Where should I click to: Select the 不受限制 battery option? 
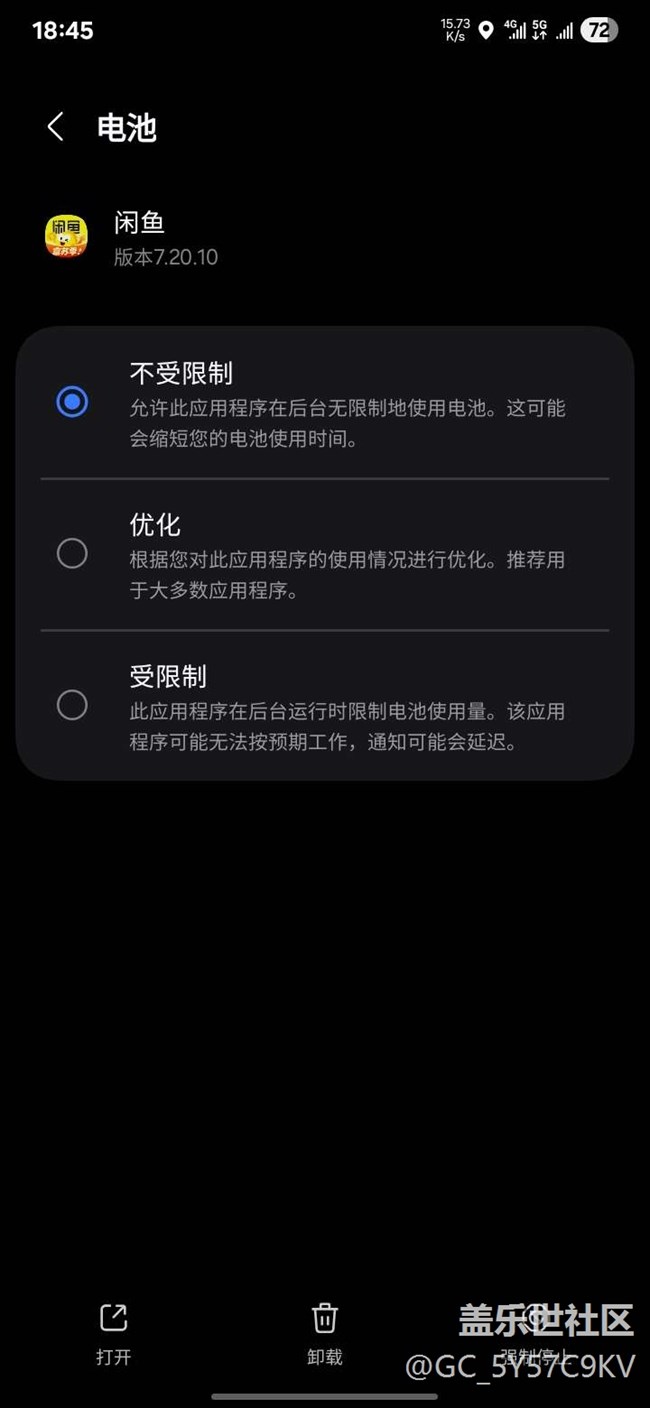point(72,402)
